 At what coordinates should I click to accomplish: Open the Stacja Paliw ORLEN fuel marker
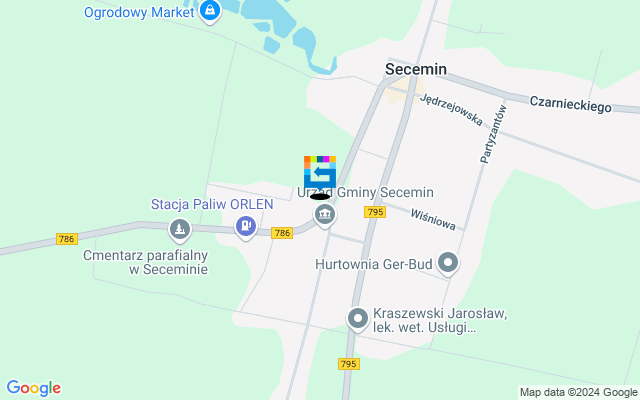(x=245, y=228)
